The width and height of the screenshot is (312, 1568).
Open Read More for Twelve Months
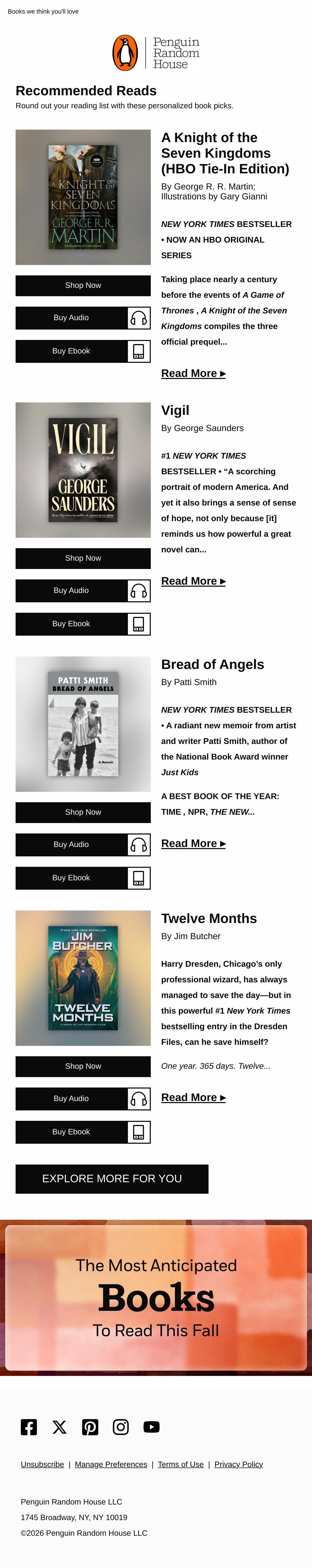(x=193, y=1097)
